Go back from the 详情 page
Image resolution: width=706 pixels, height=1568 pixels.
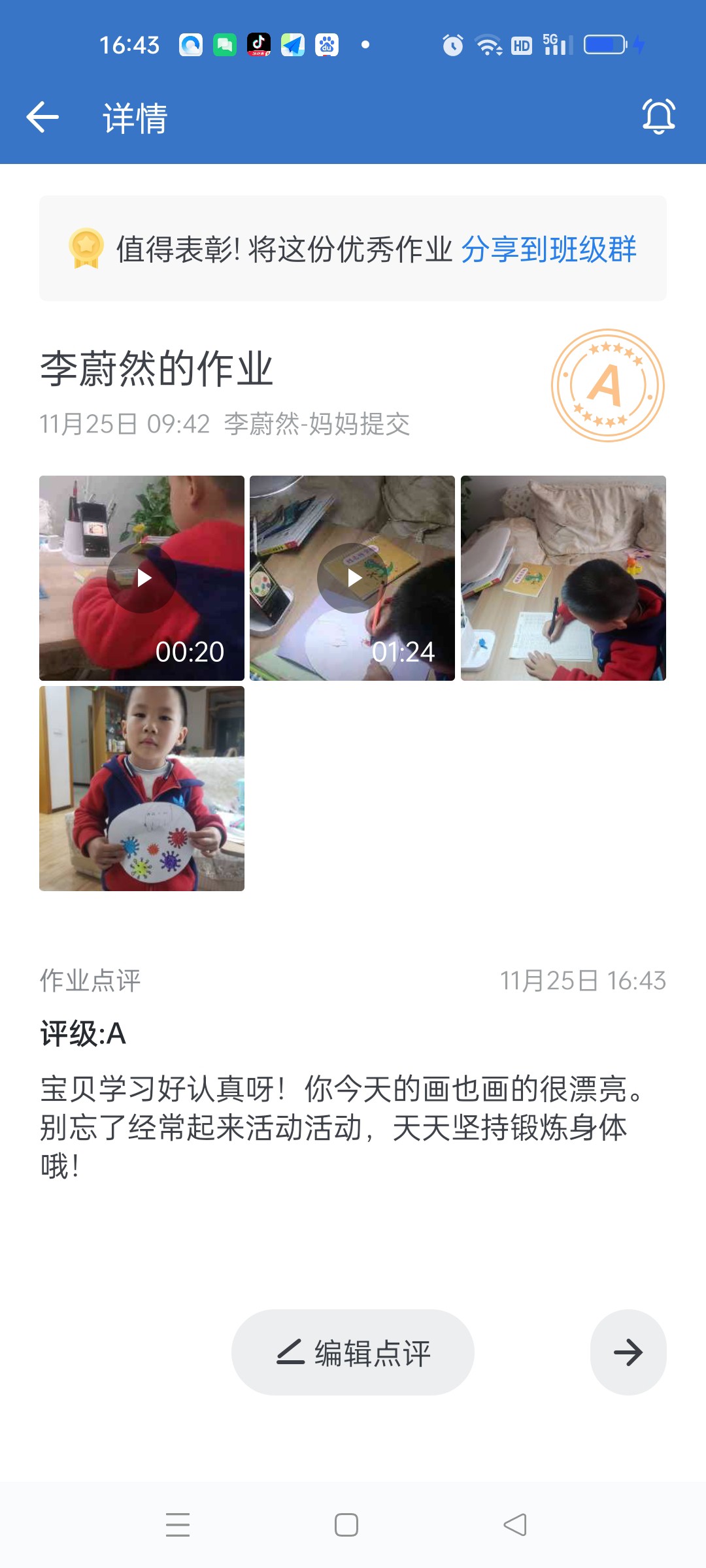(43, 118)
